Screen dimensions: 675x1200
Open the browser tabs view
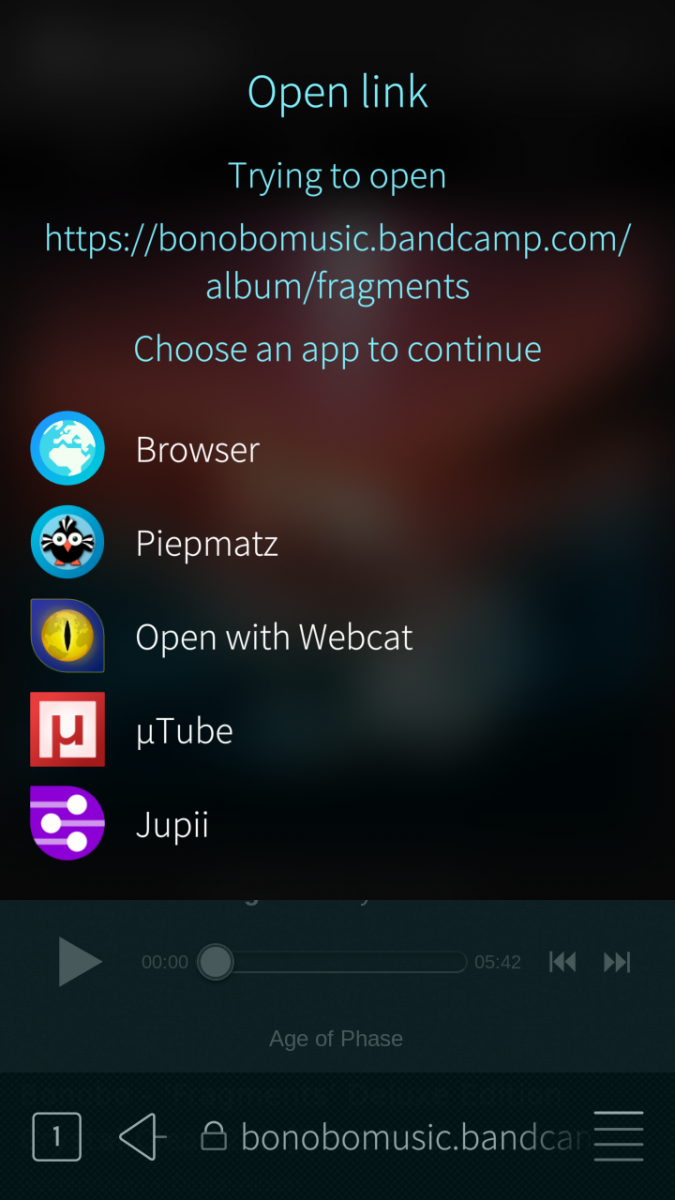[57, 1137]
